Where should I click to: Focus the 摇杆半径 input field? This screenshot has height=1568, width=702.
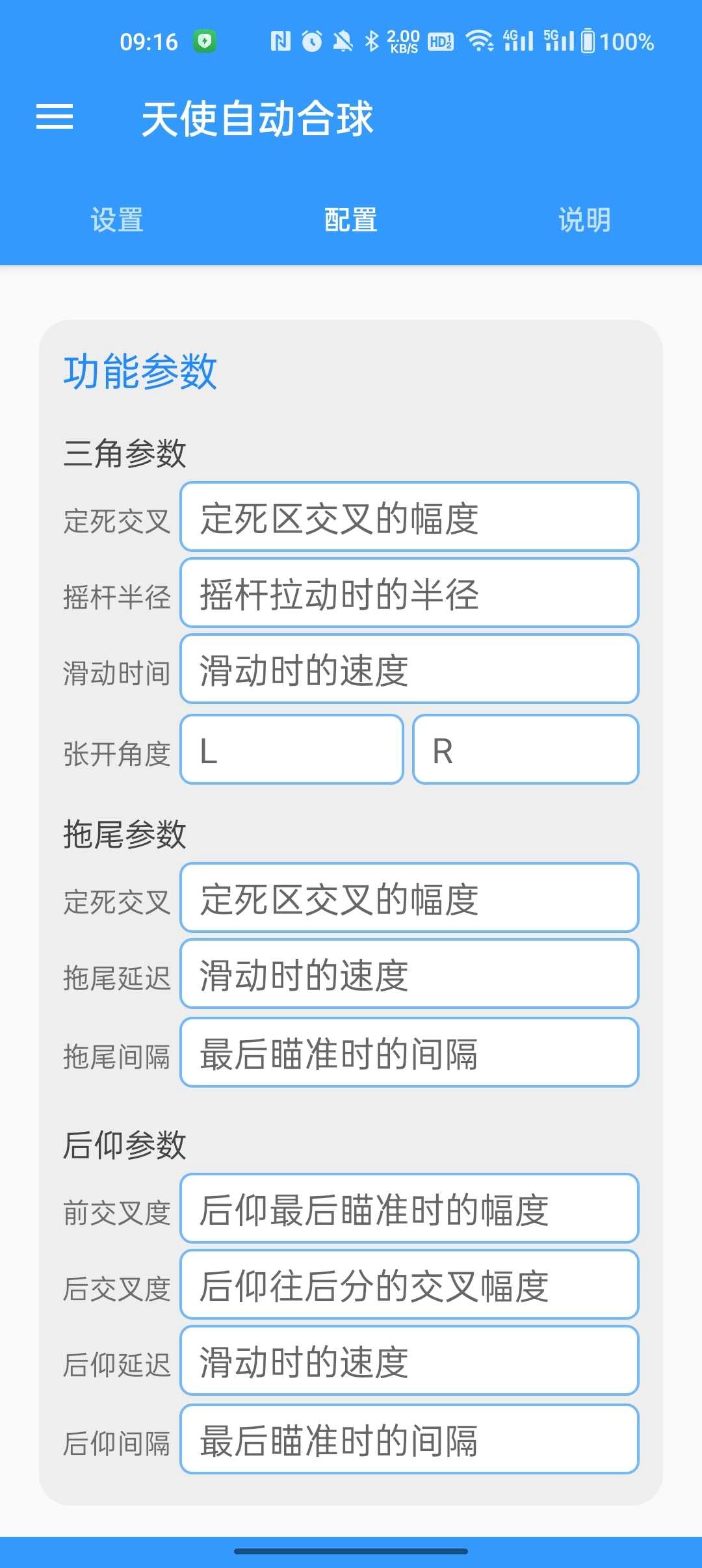click(x=409, y=593)
